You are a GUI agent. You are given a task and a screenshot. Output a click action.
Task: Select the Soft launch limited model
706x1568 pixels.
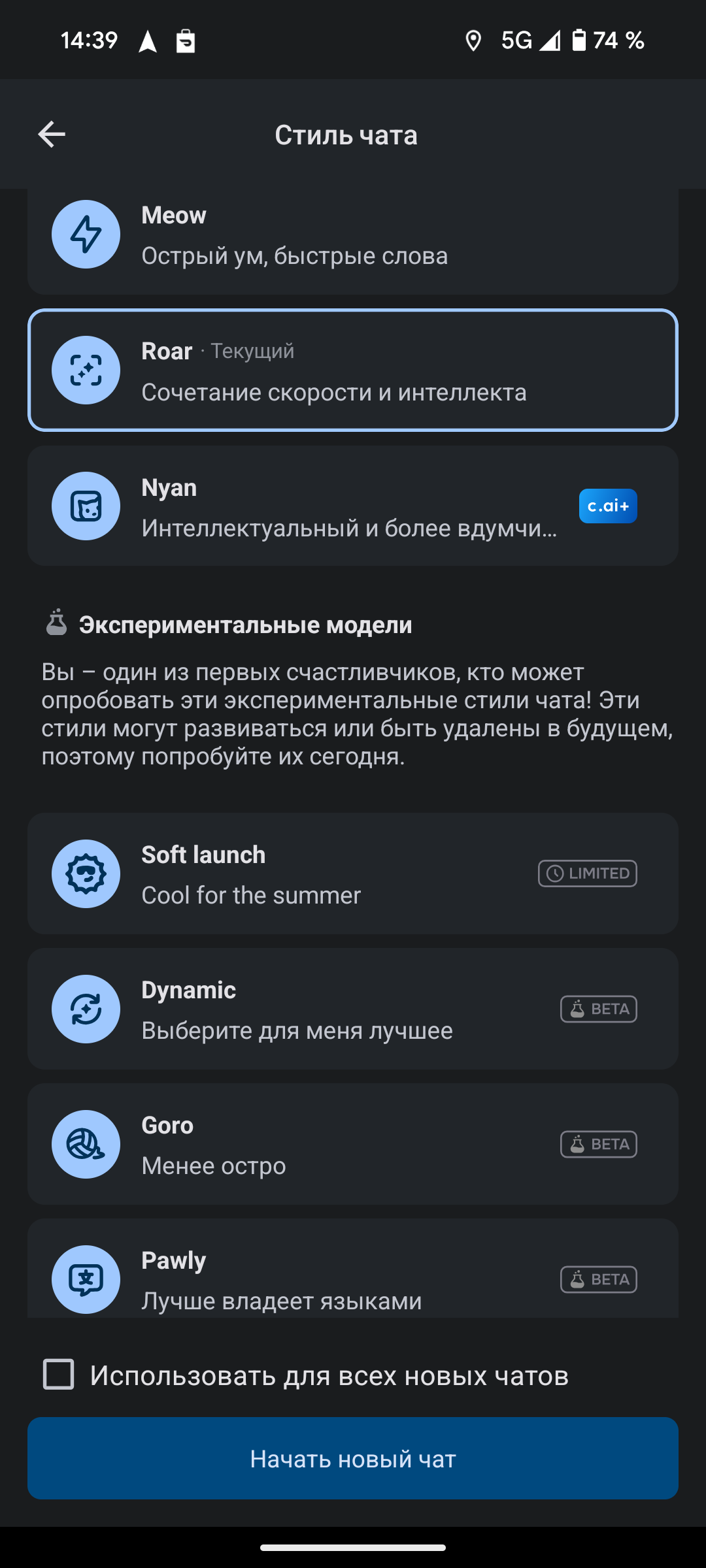[x=353, y=874]
